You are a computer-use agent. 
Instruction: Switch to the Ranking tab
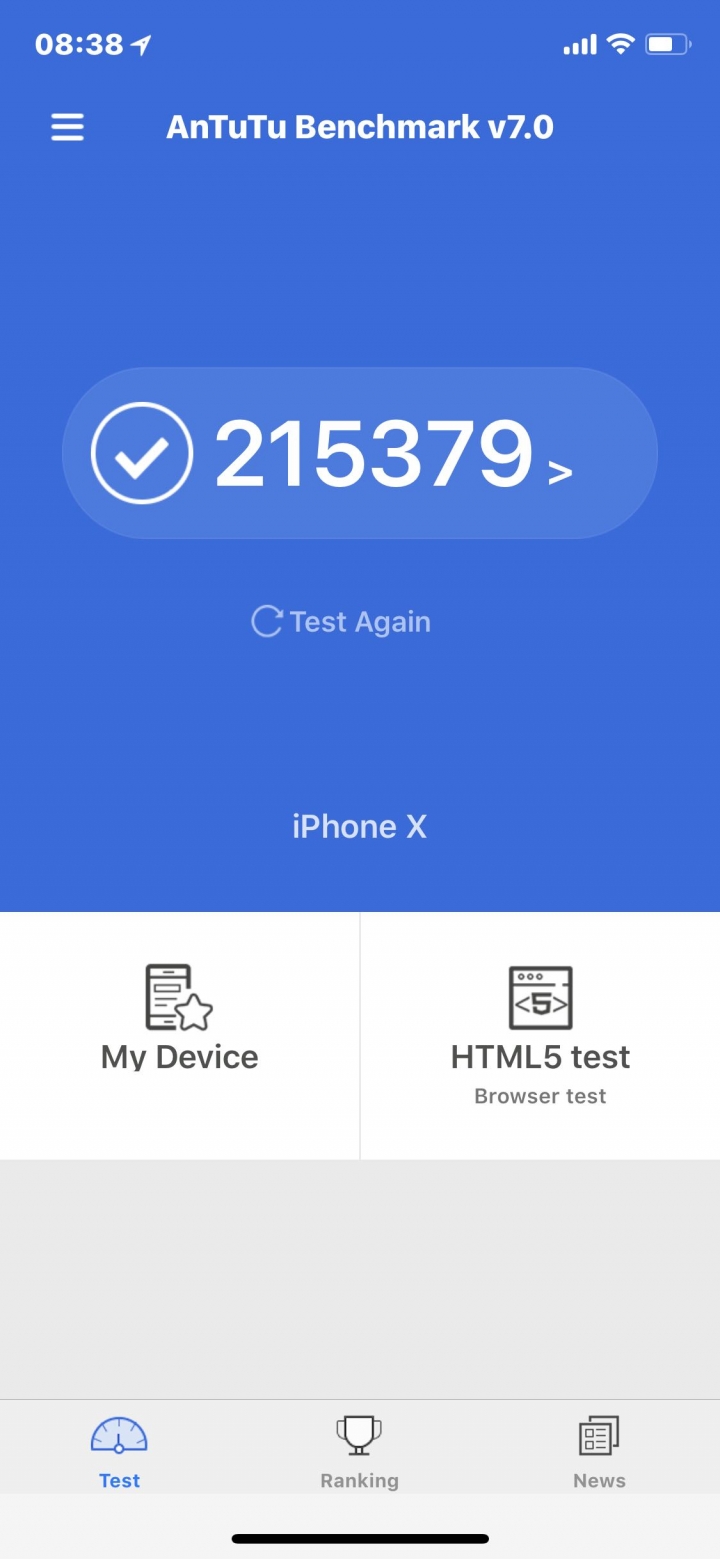click(x=359, y=1452)
